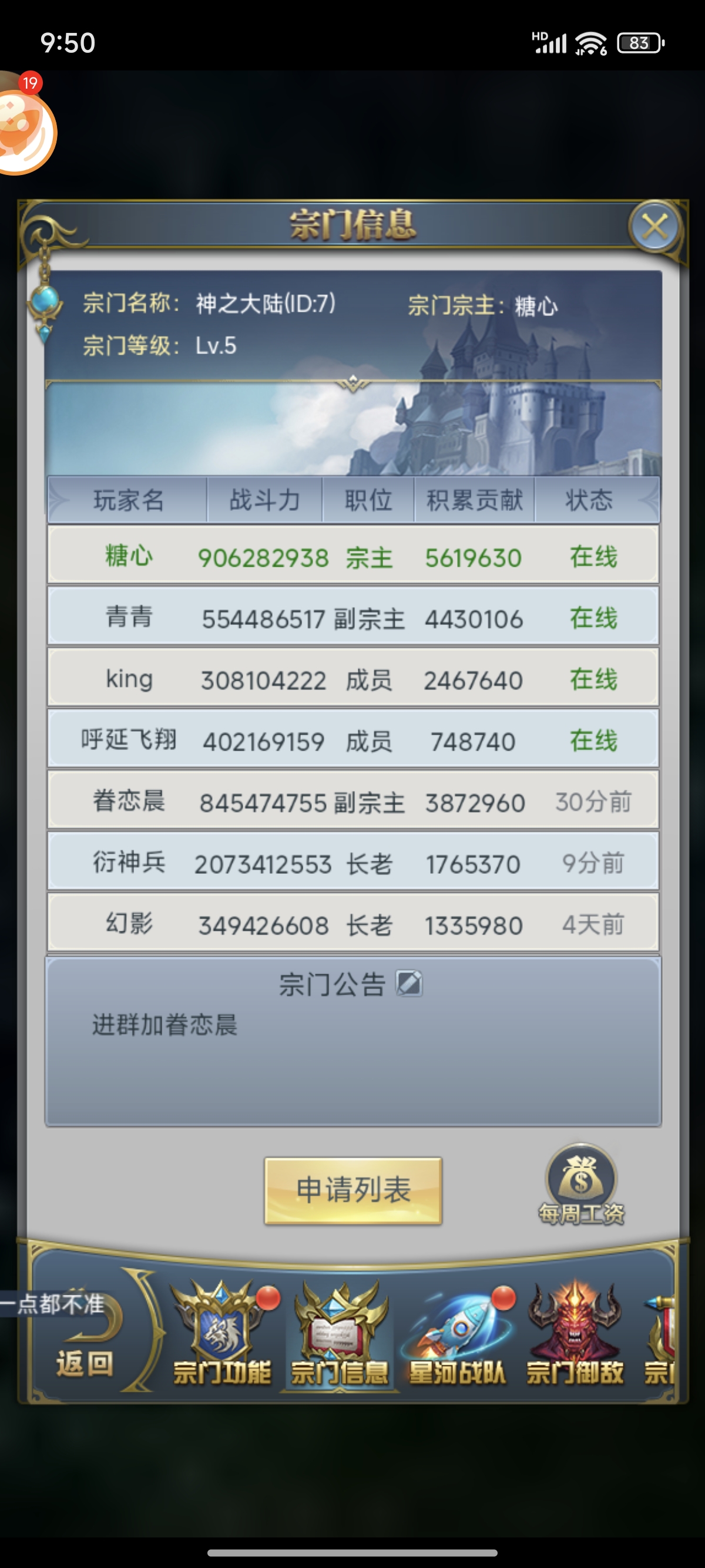View member 眷恋晨 details
Viewport: 705px width, 1568px height.
353,802
